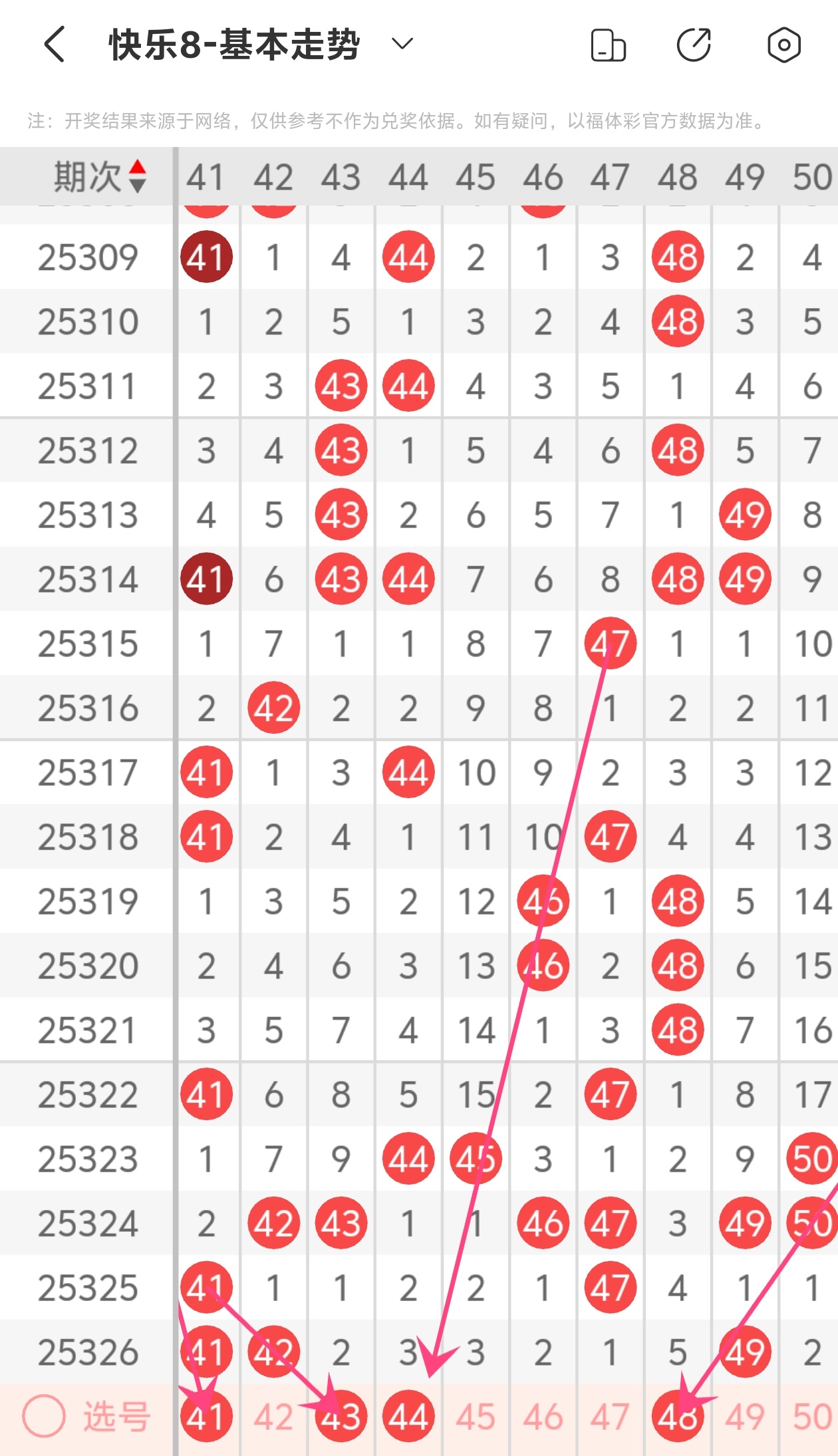Toggle the 选号 circle
The image size is (838, 1456).
[44, 1416]
